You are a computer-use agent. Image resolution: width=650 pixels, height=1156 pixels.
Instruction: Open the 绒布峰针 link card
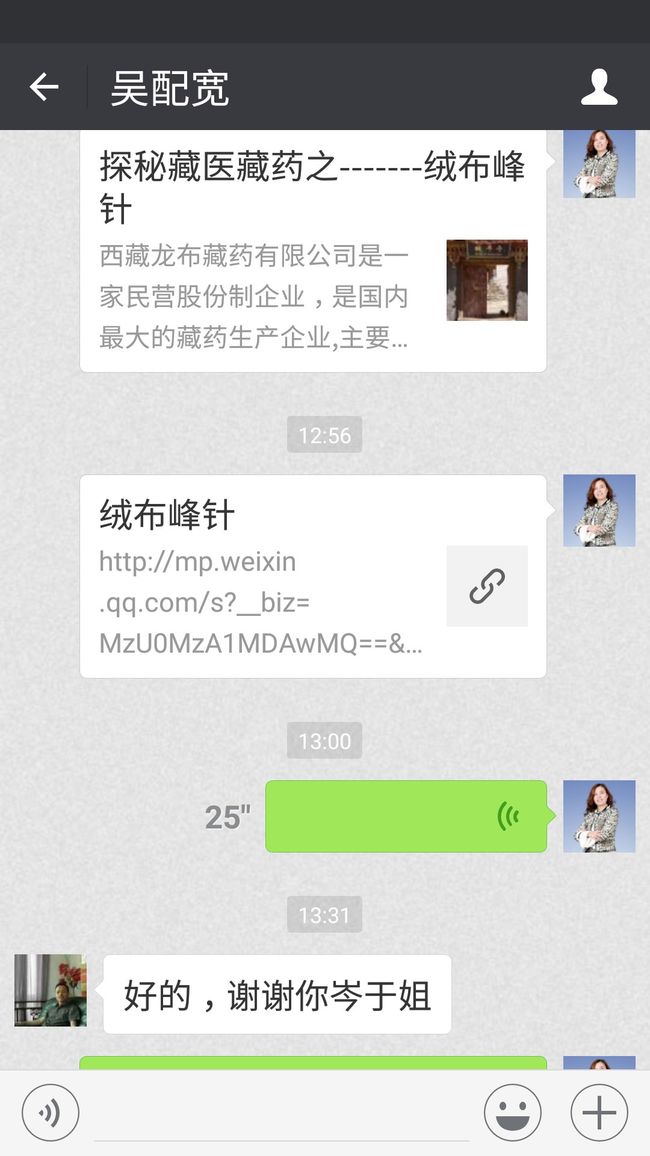pyautogui.click(x=313, y=576)
